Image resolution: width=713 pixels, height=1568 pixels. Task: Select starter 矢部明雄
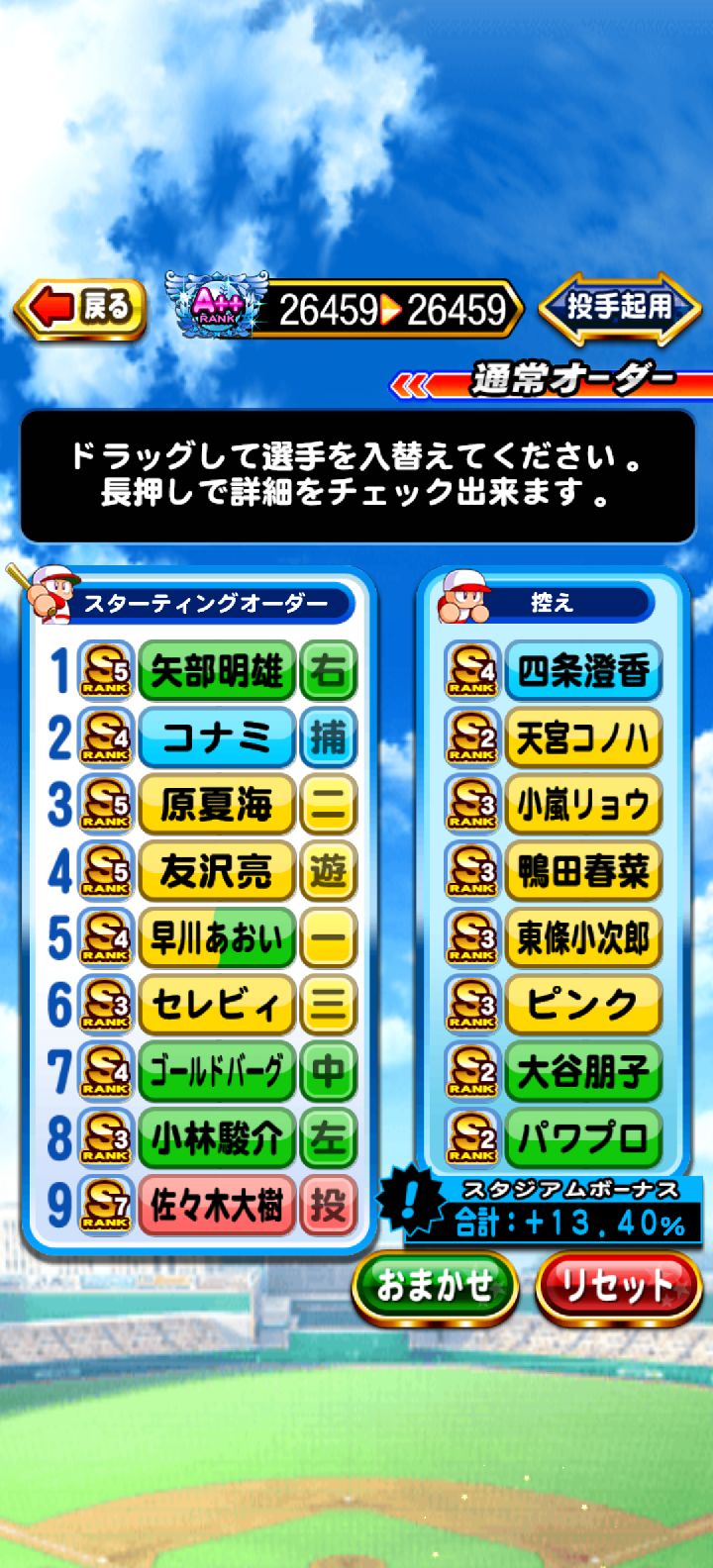(x=217, y=671)
